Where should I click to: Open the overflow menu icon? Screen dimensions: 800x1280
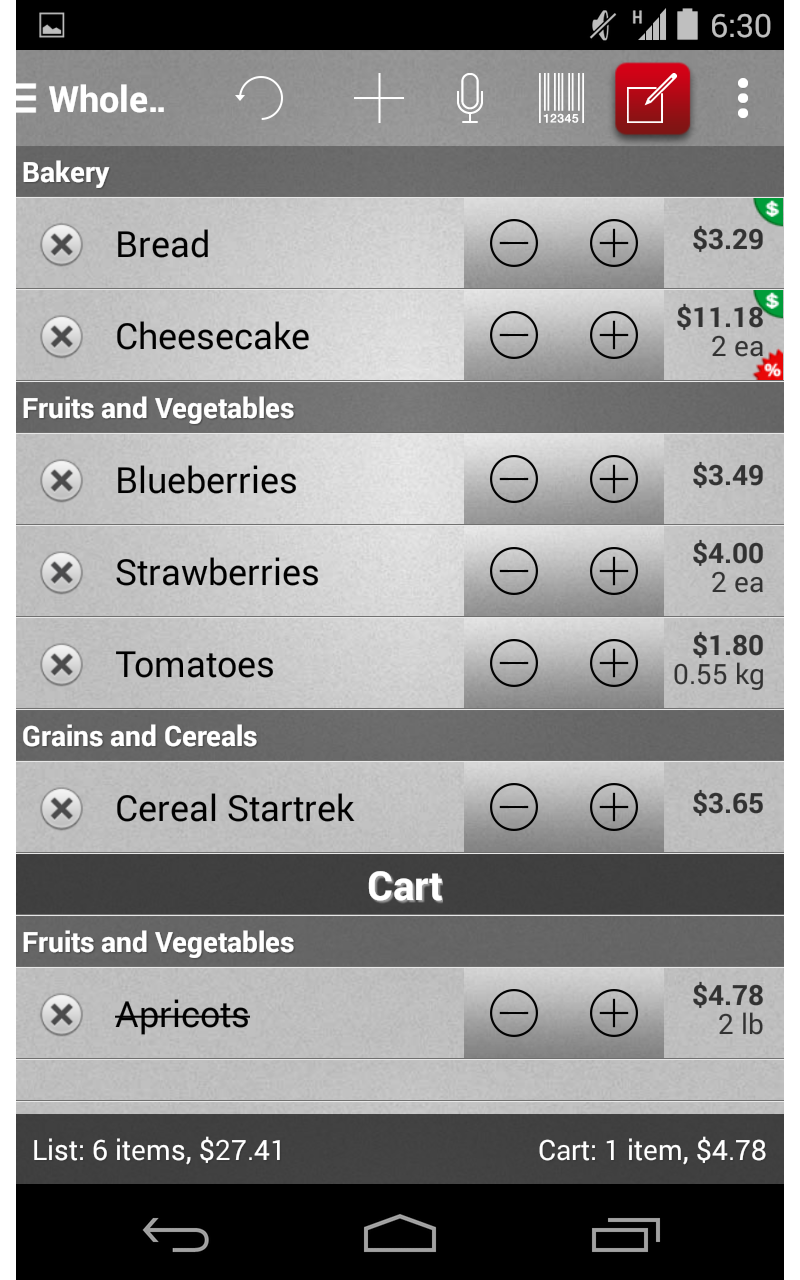(743, 98)
